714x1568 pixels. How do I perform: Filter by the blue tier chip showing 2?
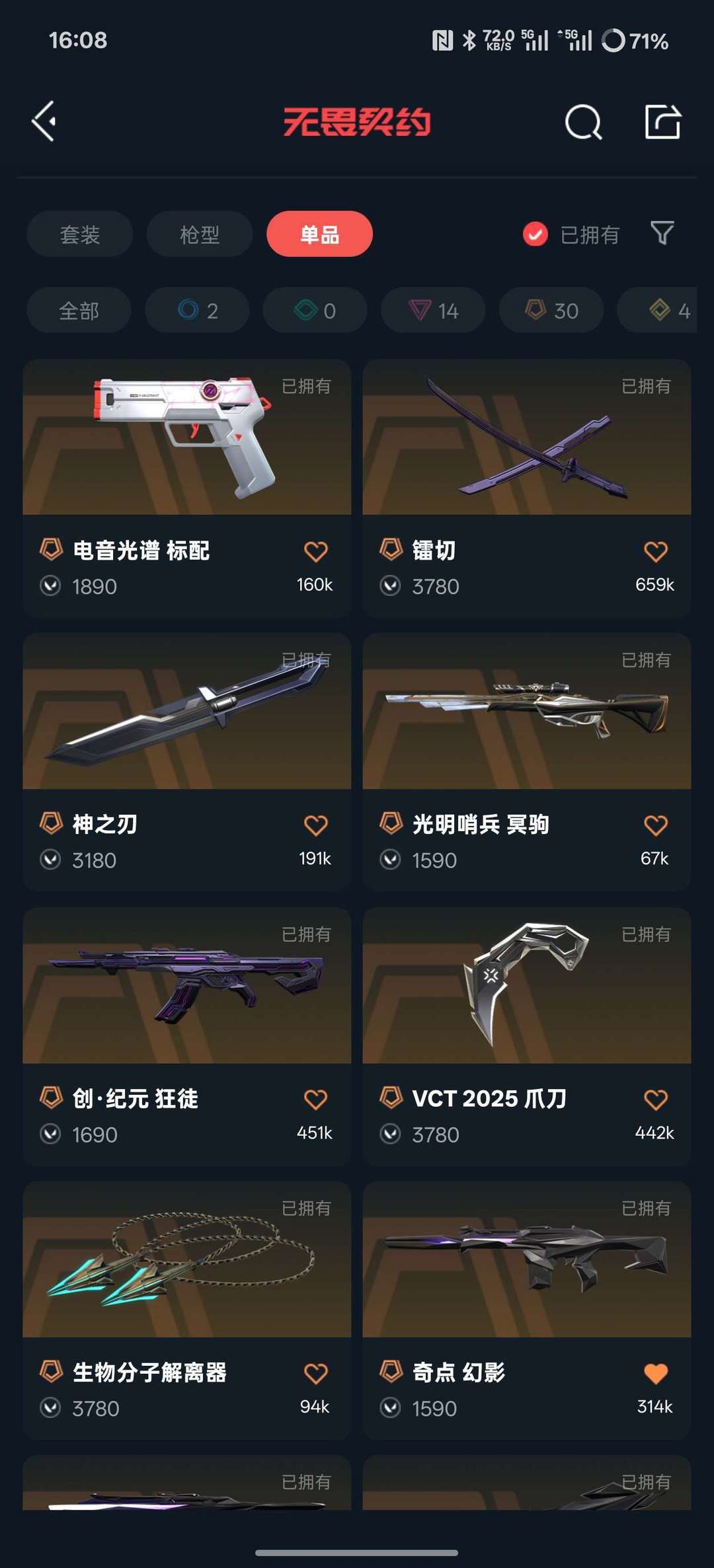coord(197,310)
